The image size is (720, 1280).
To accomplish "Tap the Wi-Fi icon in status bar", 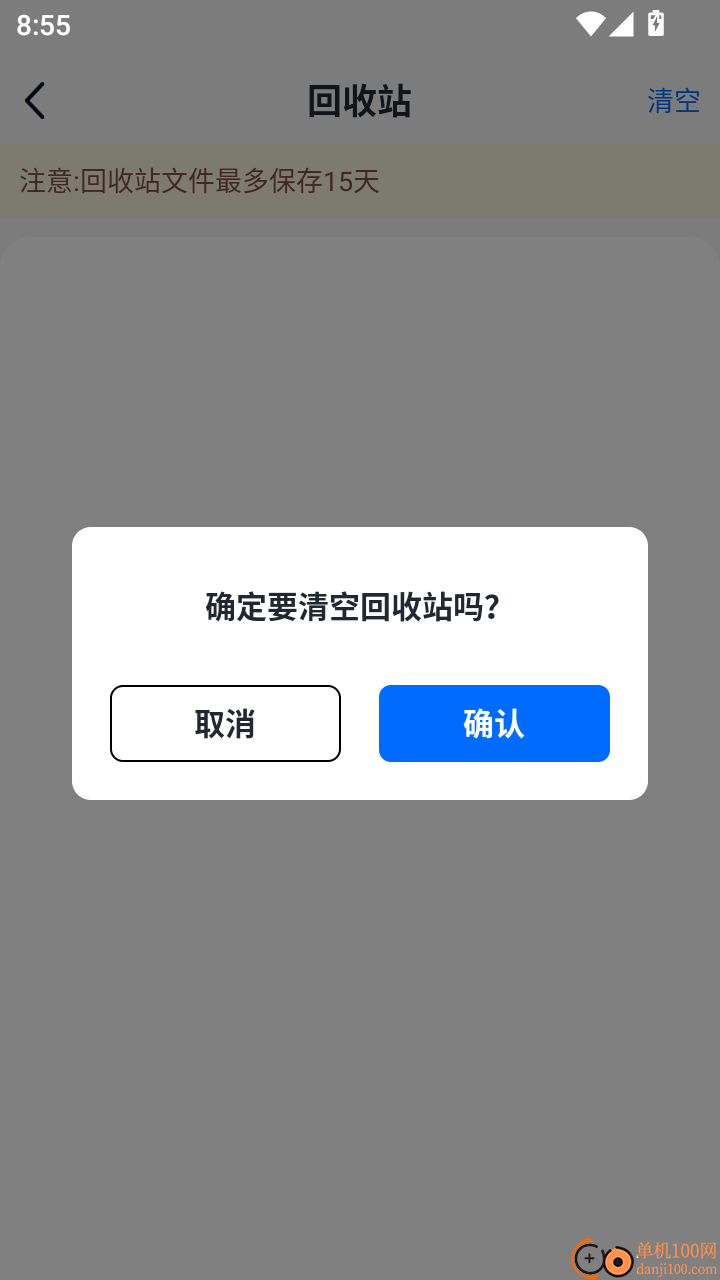I will pyautogui.click(x=592, y=24).
